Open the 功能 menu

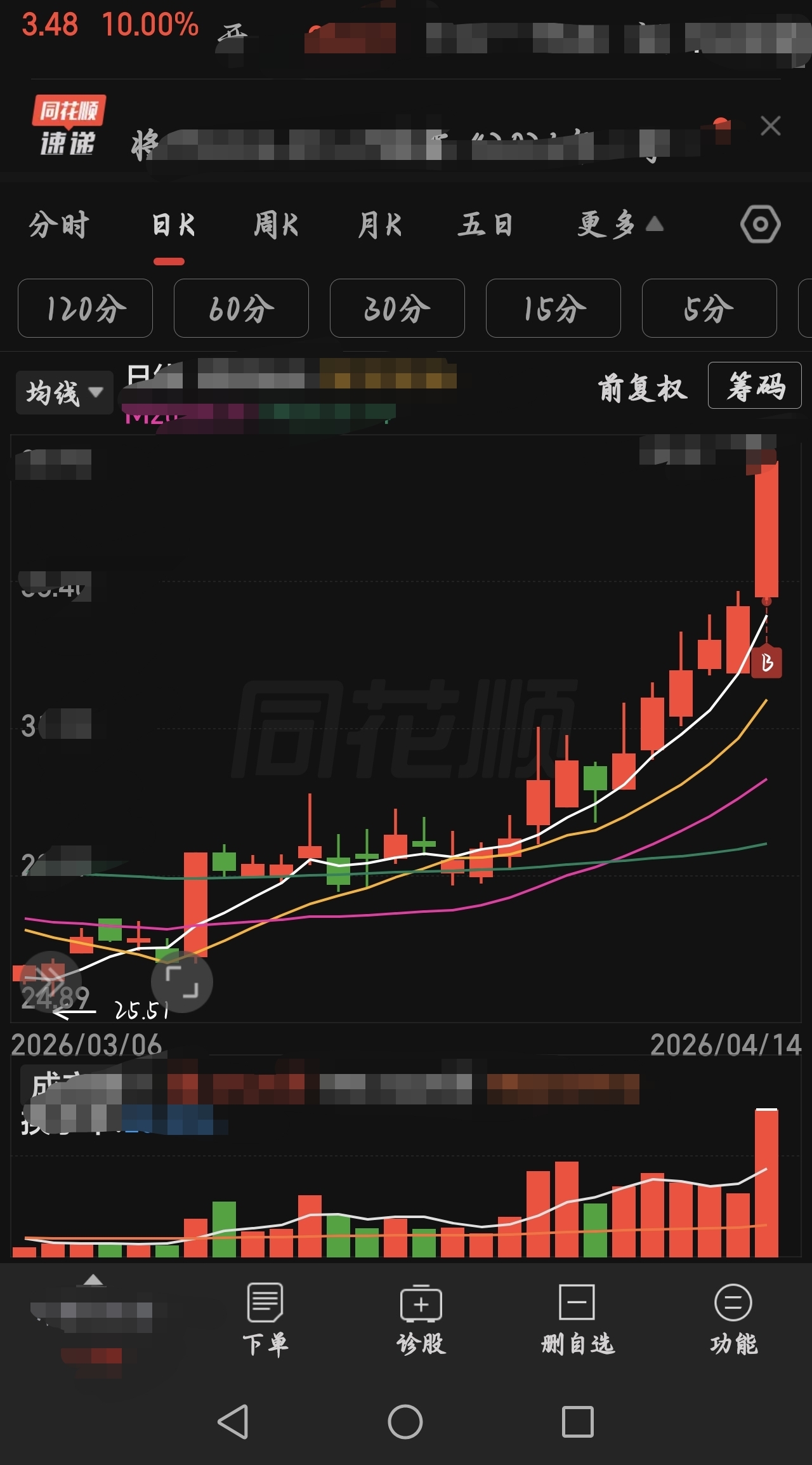pos(733,1319)
